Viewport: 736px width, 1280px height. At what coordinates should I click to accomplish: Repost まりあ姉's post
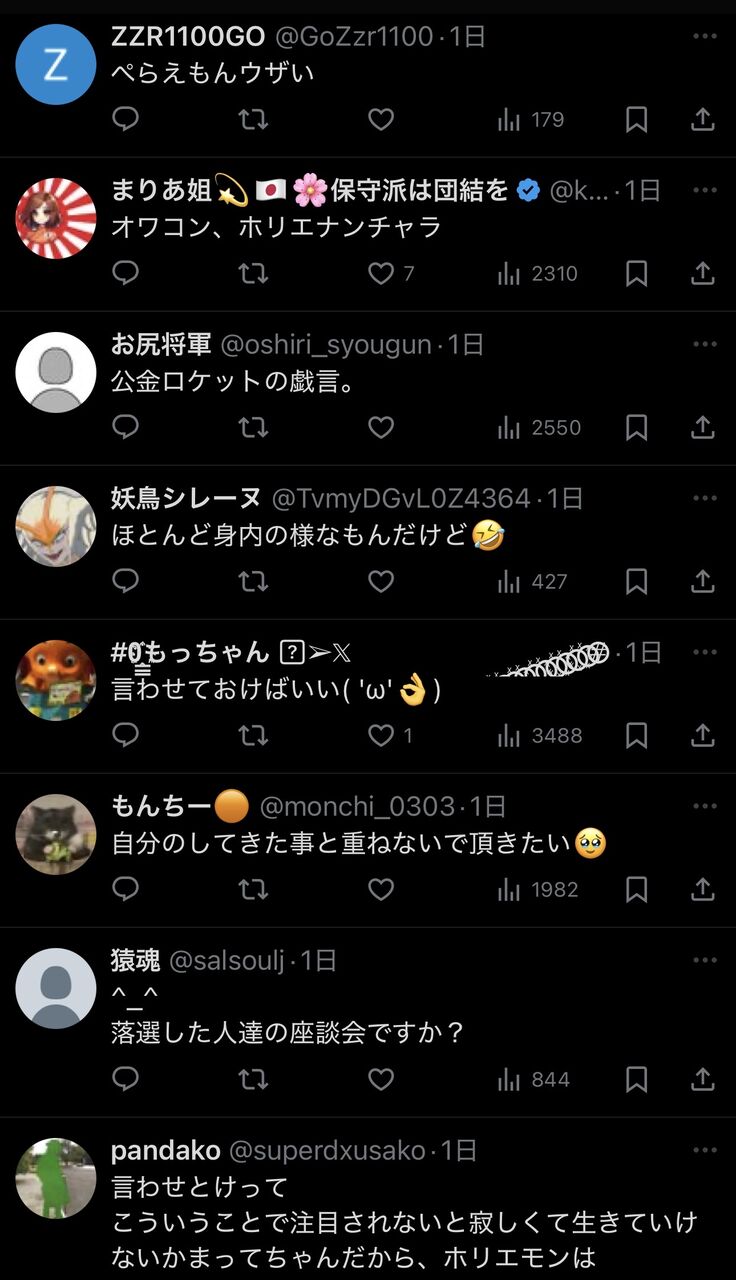(253, 273)
